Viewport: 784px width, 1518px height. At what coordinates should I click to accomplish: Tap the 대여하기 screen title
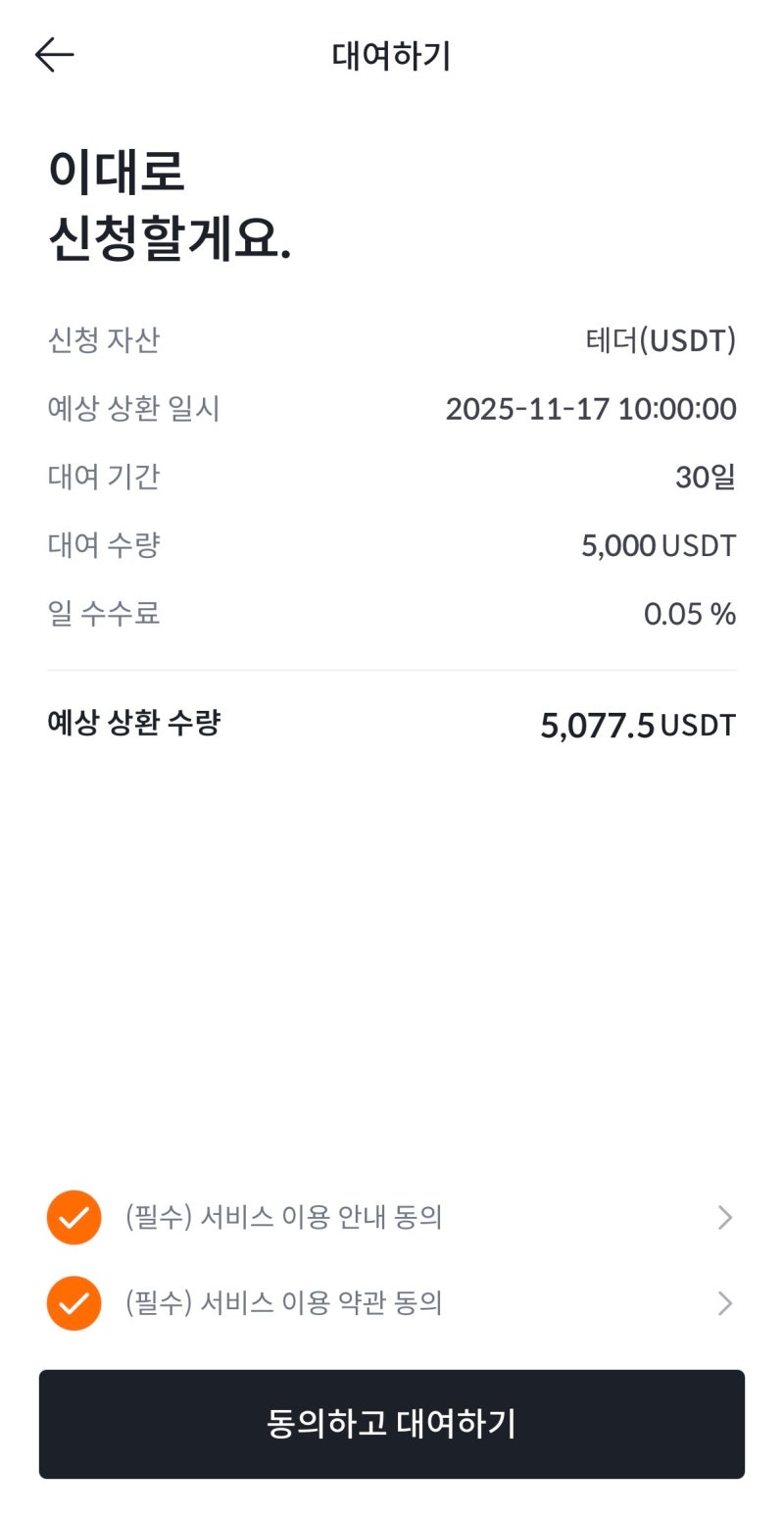pyautogui.click(x=391, y=56)
